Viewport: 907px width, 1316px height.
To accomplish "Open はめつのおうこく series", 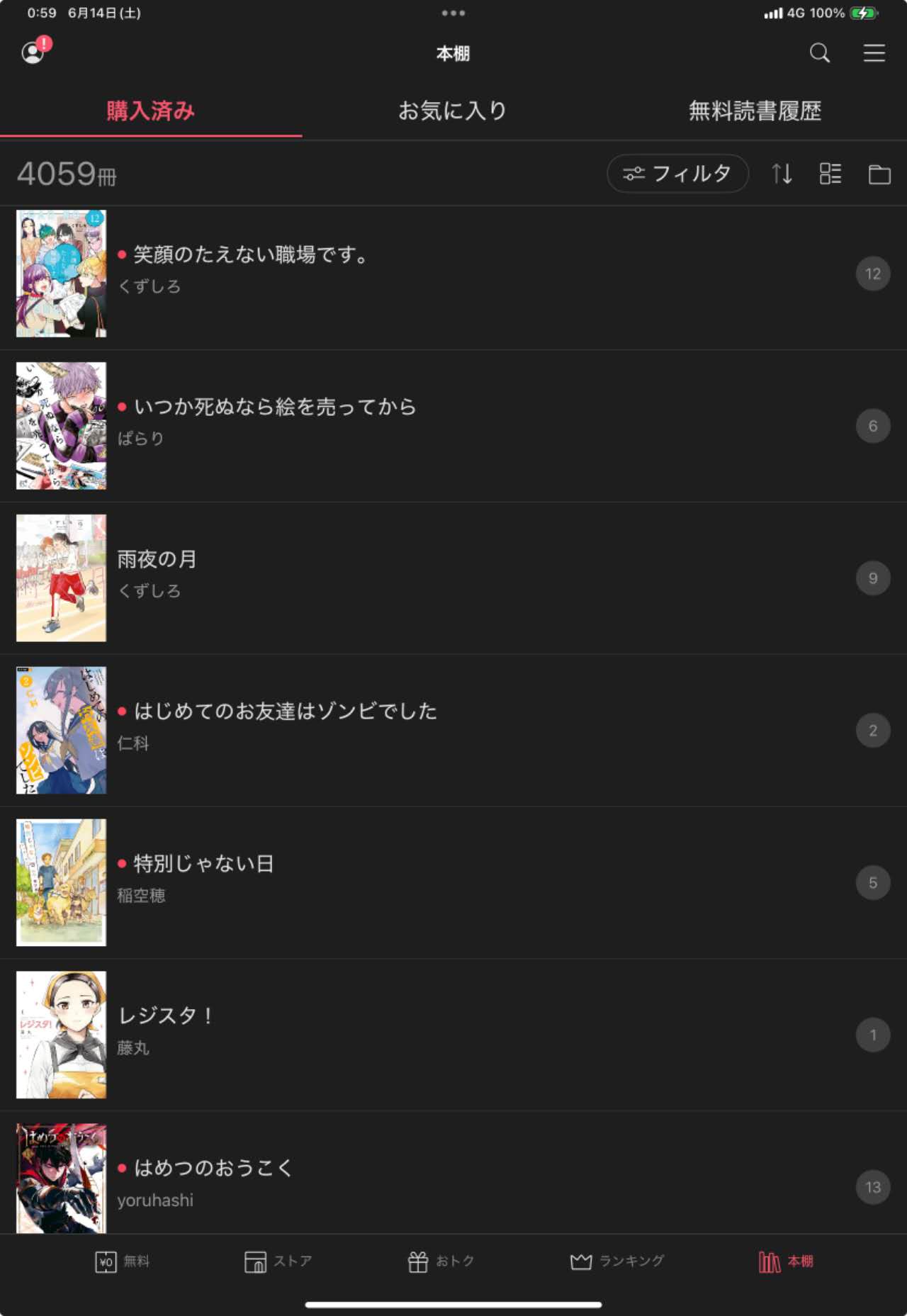I will click(x=213, y=1169).
